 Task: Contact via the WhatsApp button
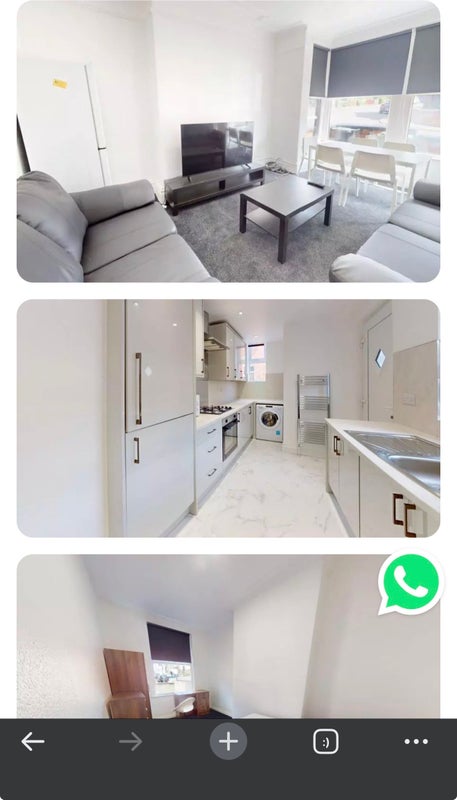point(411,583)
